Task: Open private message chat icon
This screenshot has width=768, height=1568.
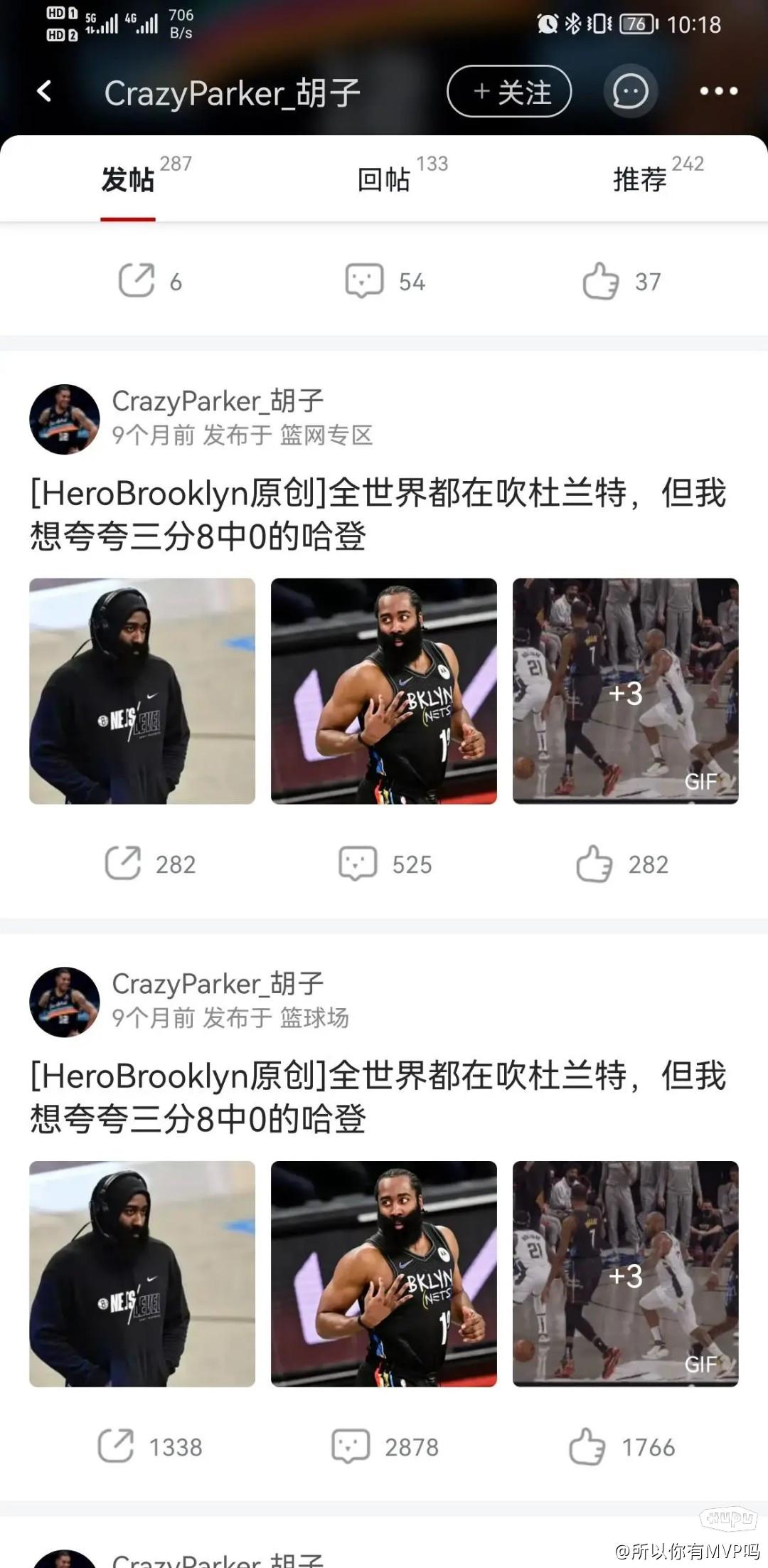Action: tap(630, 91)
